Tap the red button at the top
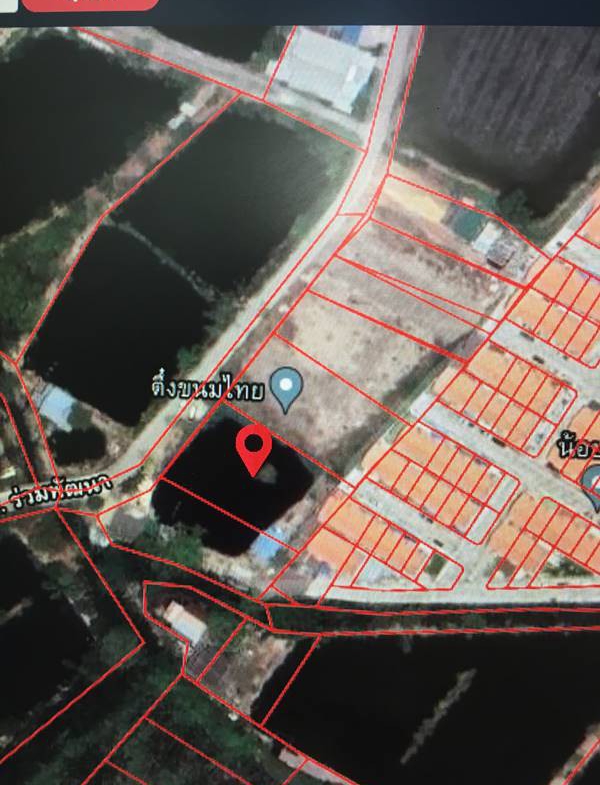The width and height of the screenshot is (600, 785). (90, 3)
